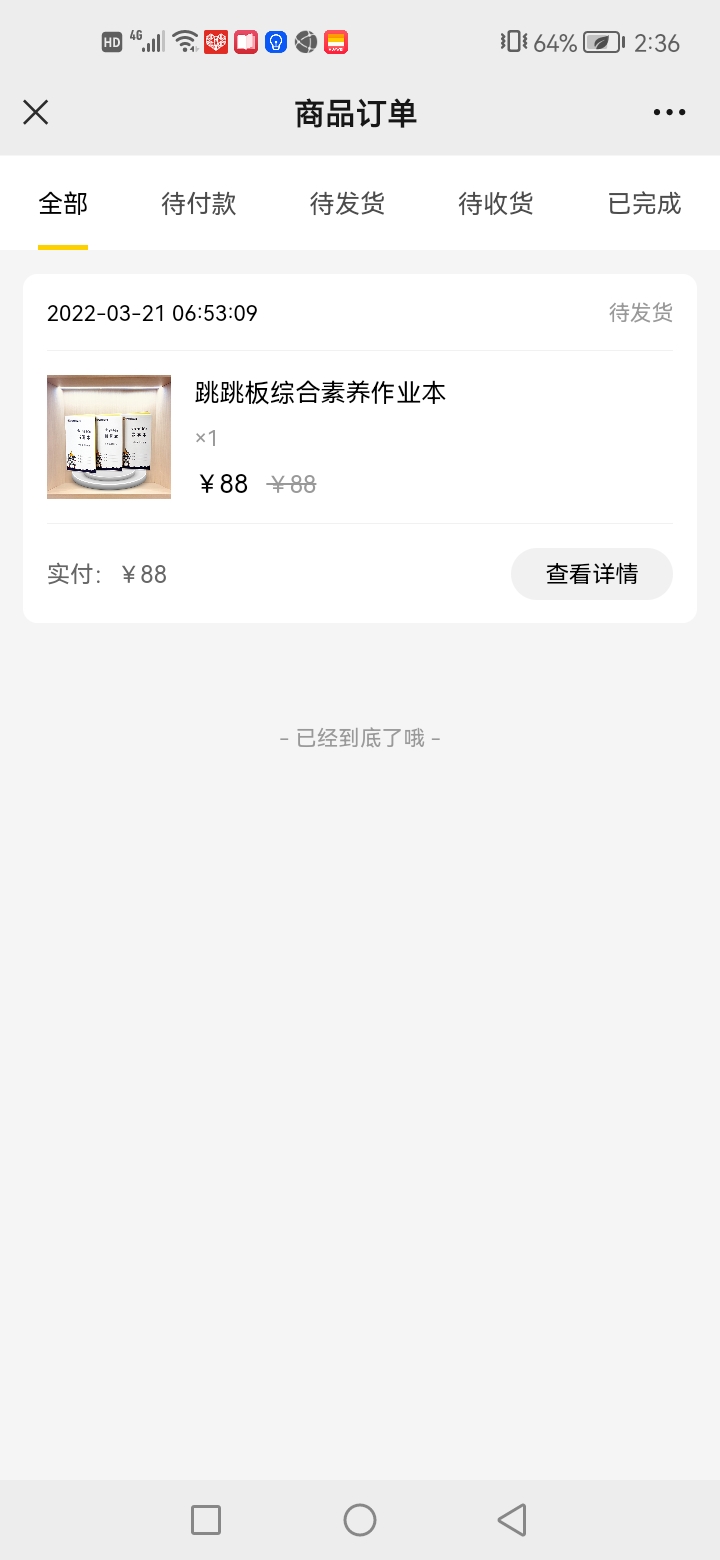Open the 跳跳板综合素养作业本 product image
The width and height of the screenshot is (720, 1560).
point(109,437)
